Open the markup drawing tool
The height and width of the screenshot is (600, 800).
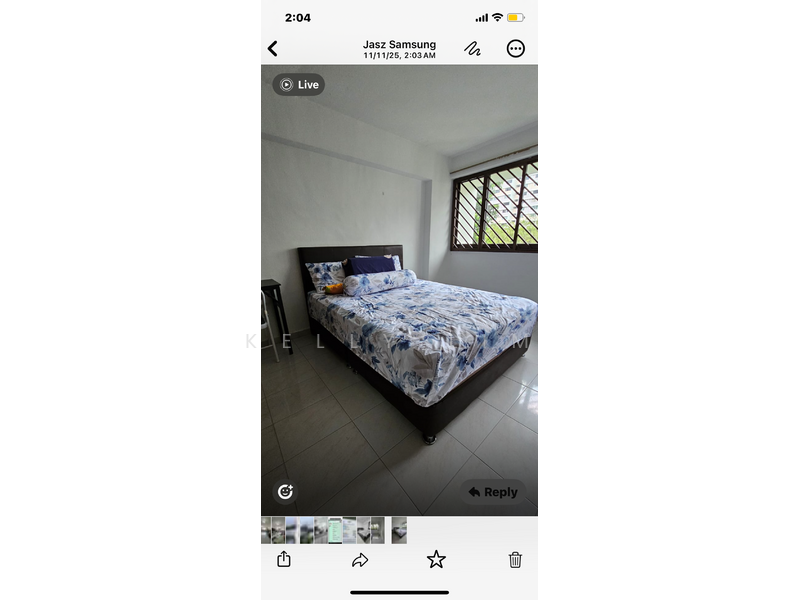[x=472, y=48]
